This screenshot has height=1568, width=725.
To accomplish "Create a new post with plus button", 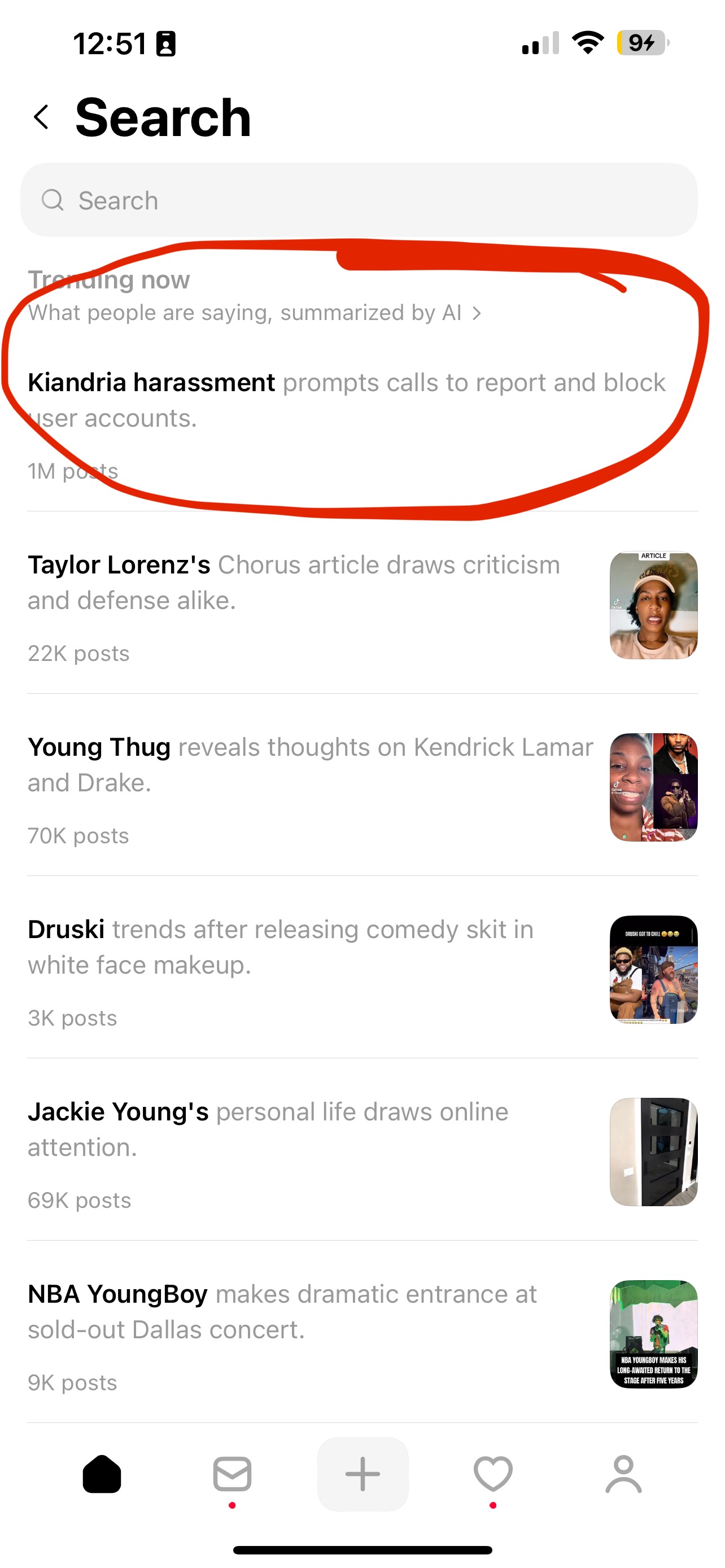I will tap(363, 1474).
